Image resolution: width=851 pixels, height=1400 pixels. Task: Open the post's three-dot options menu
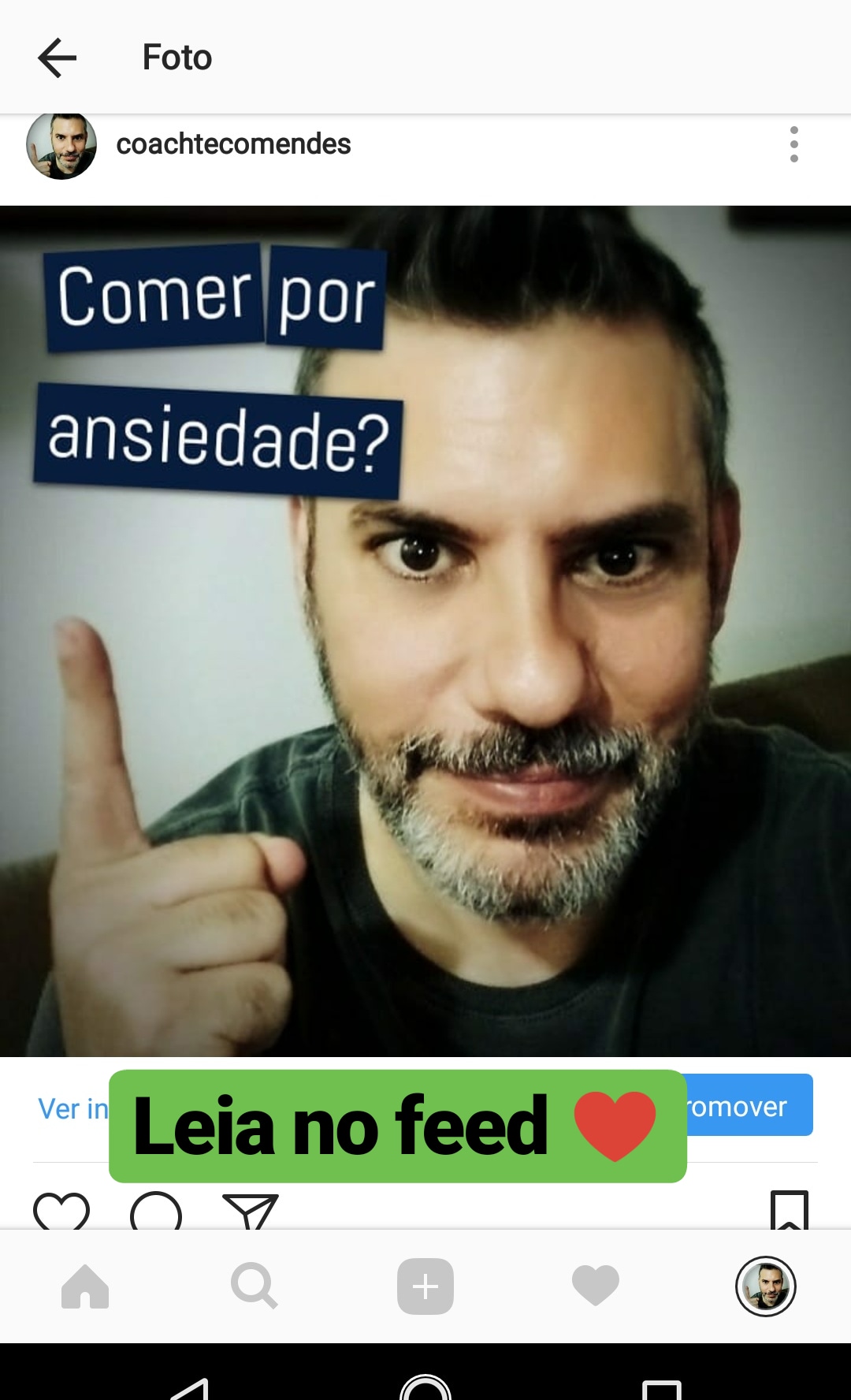793,144
